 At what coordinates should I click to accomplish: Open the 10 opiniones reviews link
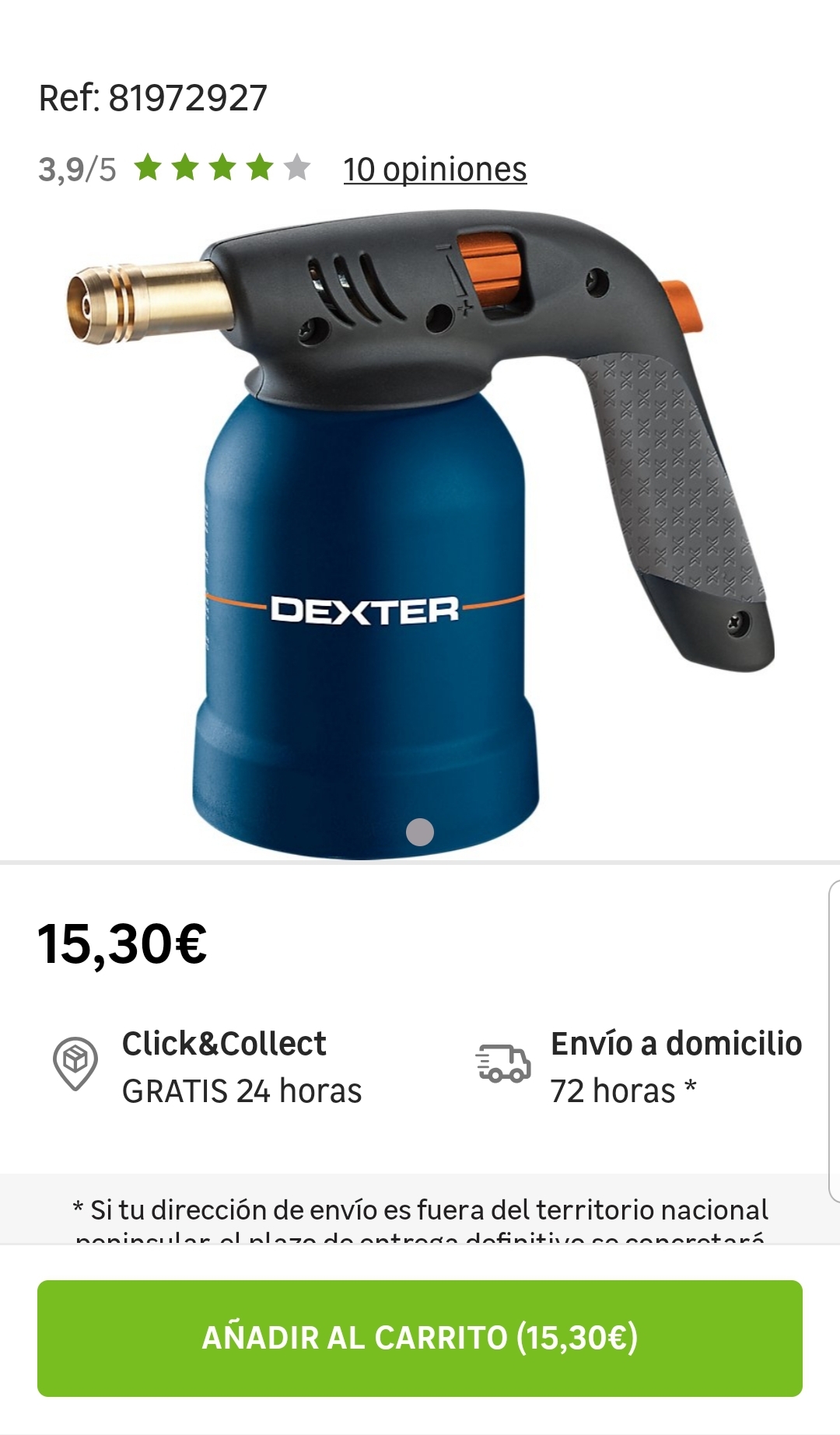[435, 169]
